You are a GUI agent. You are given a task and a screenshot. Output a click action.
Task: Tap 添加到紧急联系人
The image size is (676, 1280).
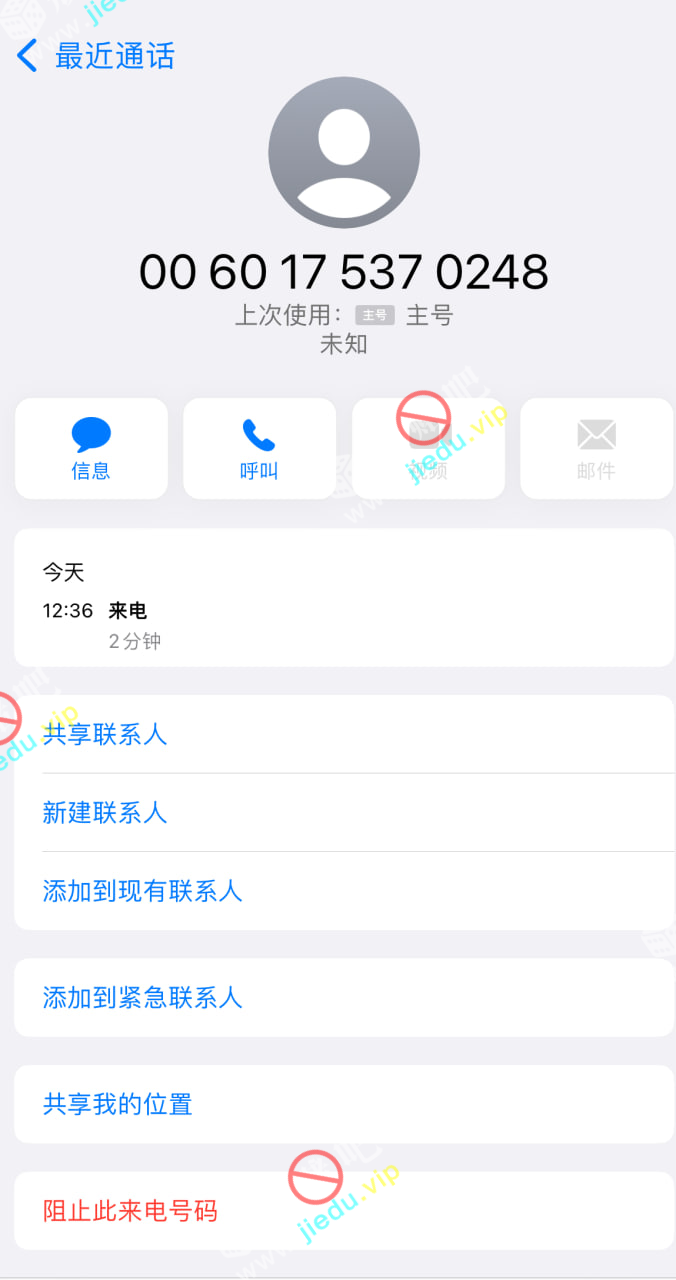(142, 998)
